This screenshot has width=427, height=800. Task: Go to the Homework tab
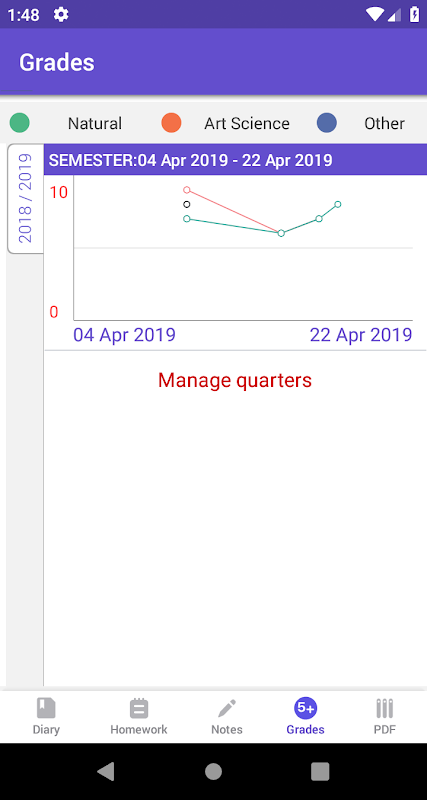tap(139, 716)
